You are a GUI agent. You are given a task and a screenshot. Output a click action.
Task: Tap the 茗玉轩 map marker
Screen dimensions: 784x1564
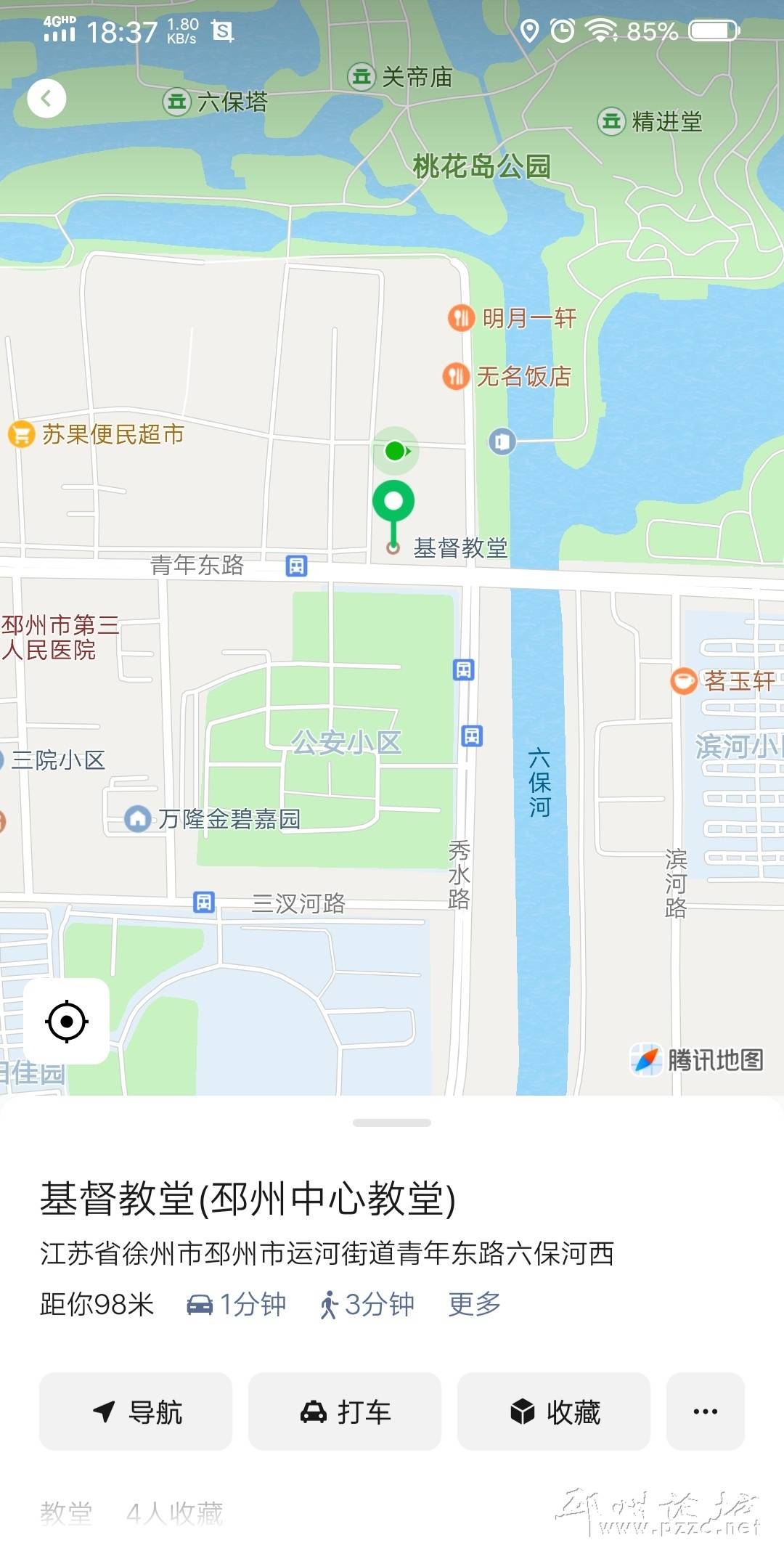coord(683,681)
